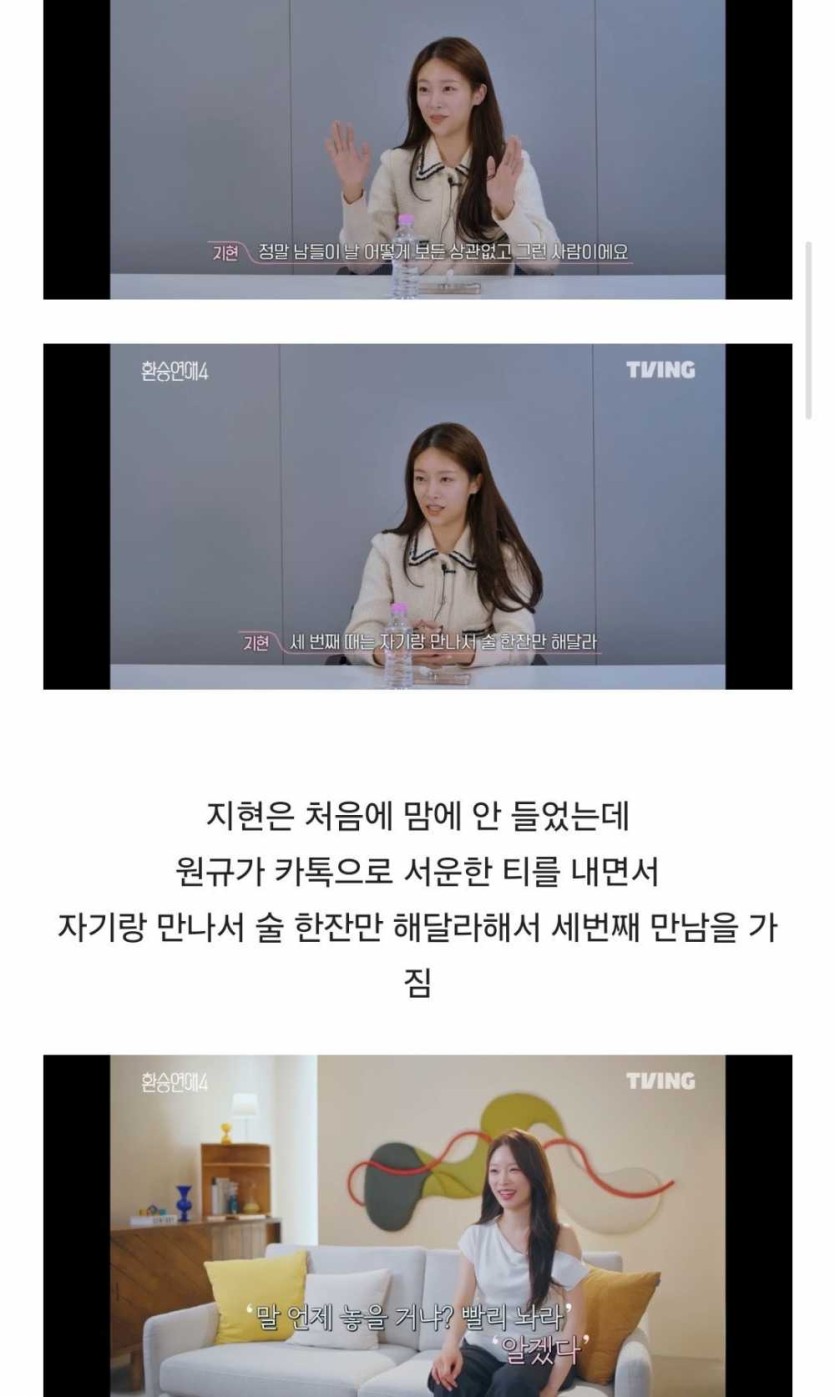
Task: Open the image captioned '세 번째 때는 자기랑 만나서'
Action: pyautogui.click(x=417, y=516)
